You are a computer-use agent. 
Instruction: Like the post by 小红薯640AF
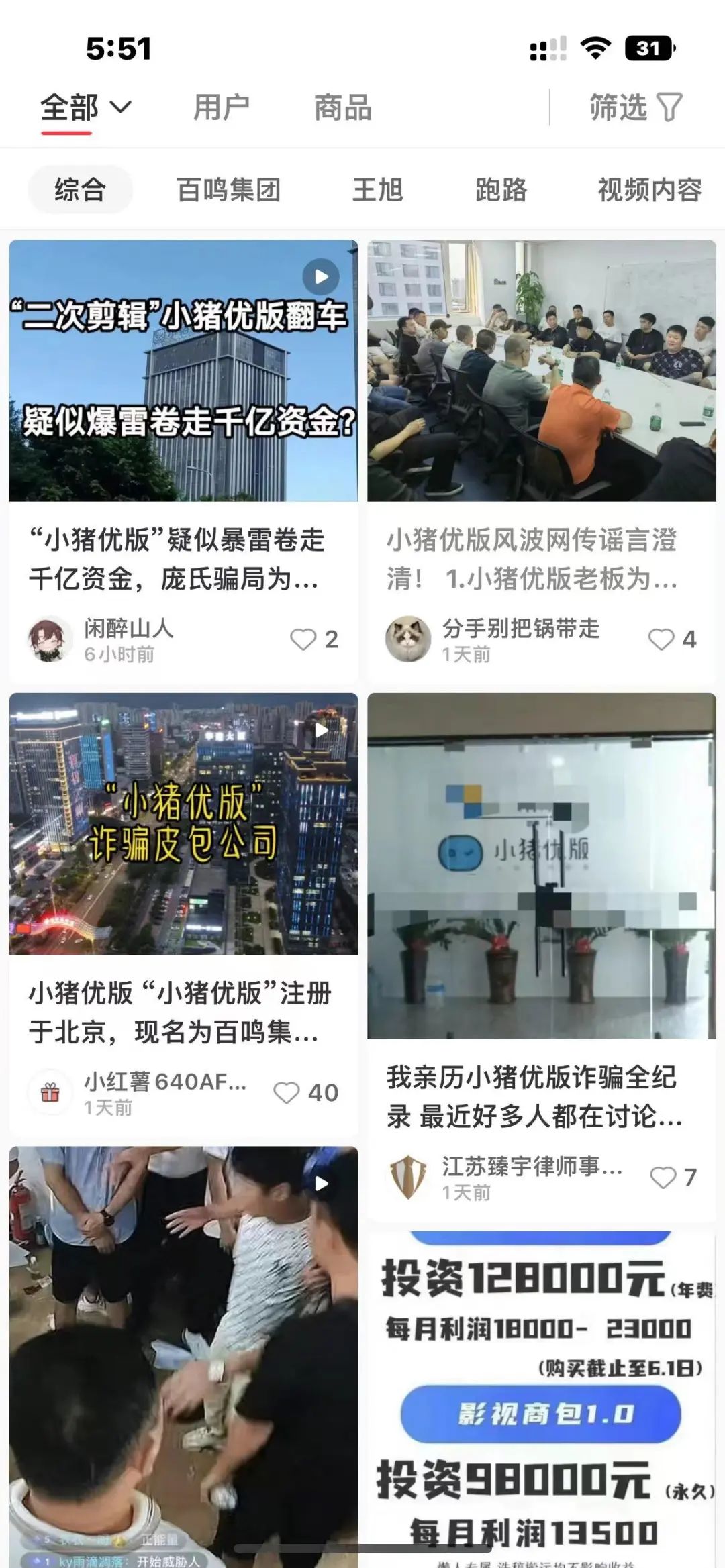[287, 1093]
